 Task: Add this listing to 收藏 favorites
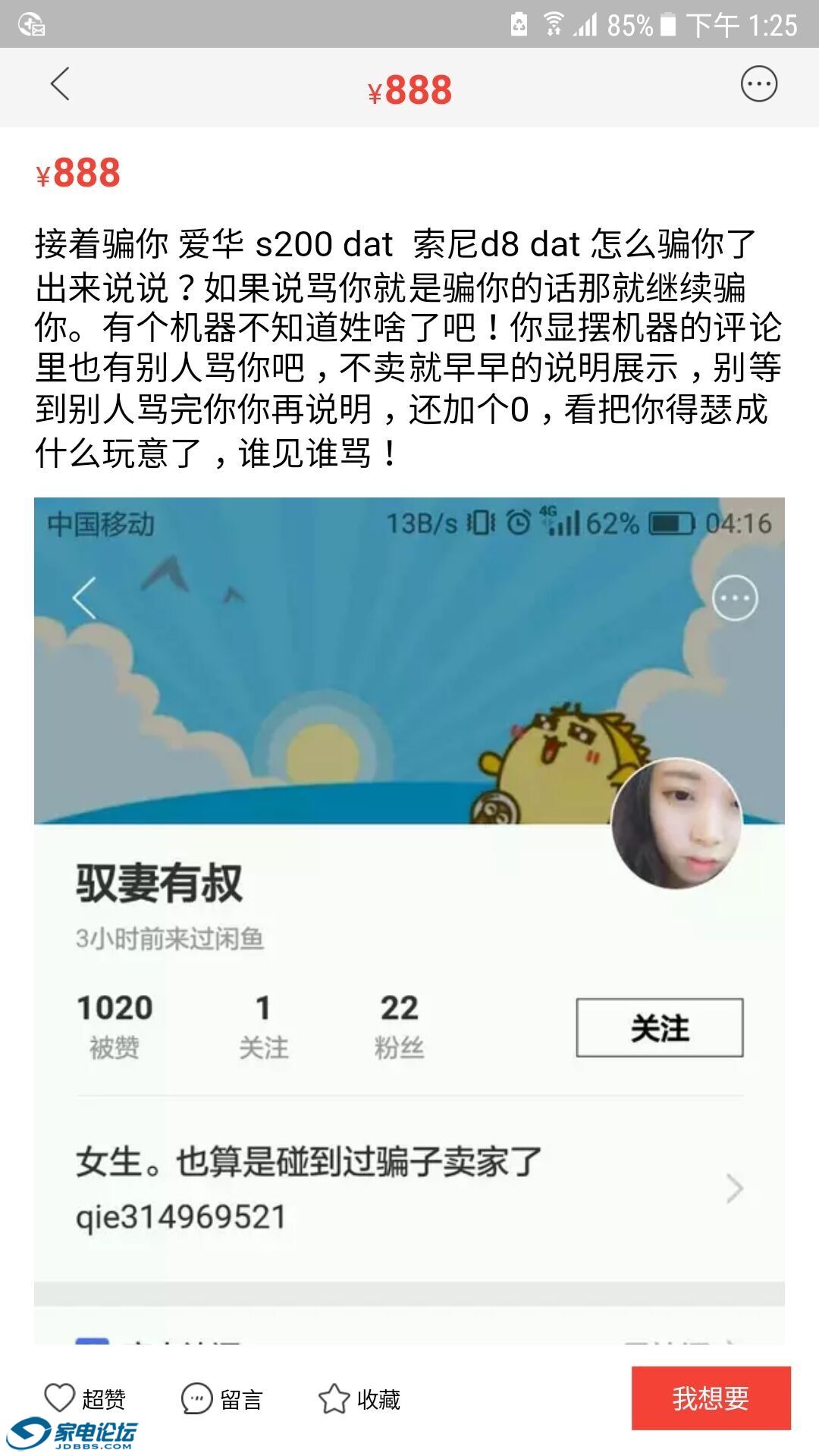tap(359, 1398)
